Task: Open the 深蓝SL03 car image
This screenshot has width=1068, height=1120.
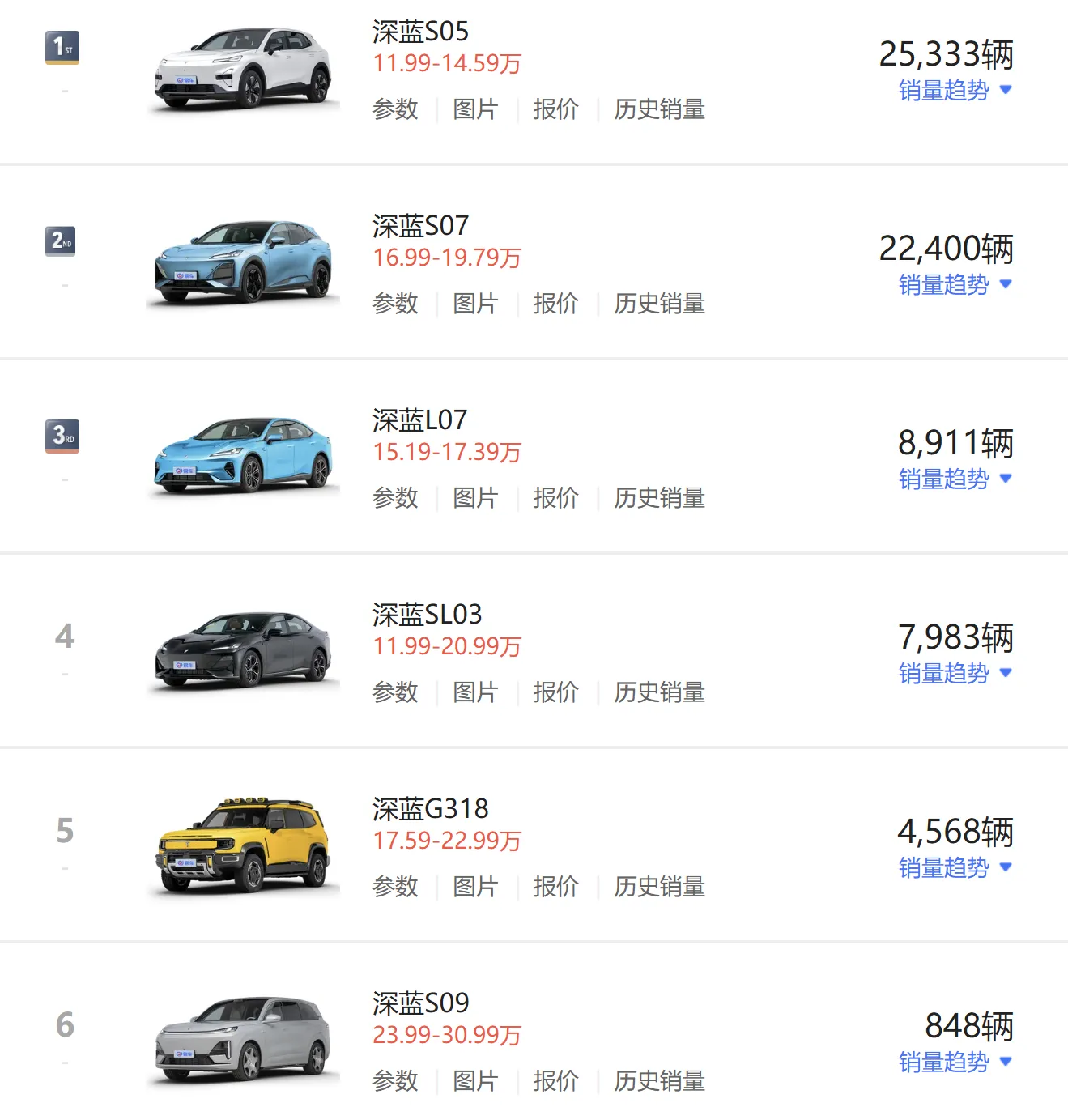Action: [x=243, y=649]
